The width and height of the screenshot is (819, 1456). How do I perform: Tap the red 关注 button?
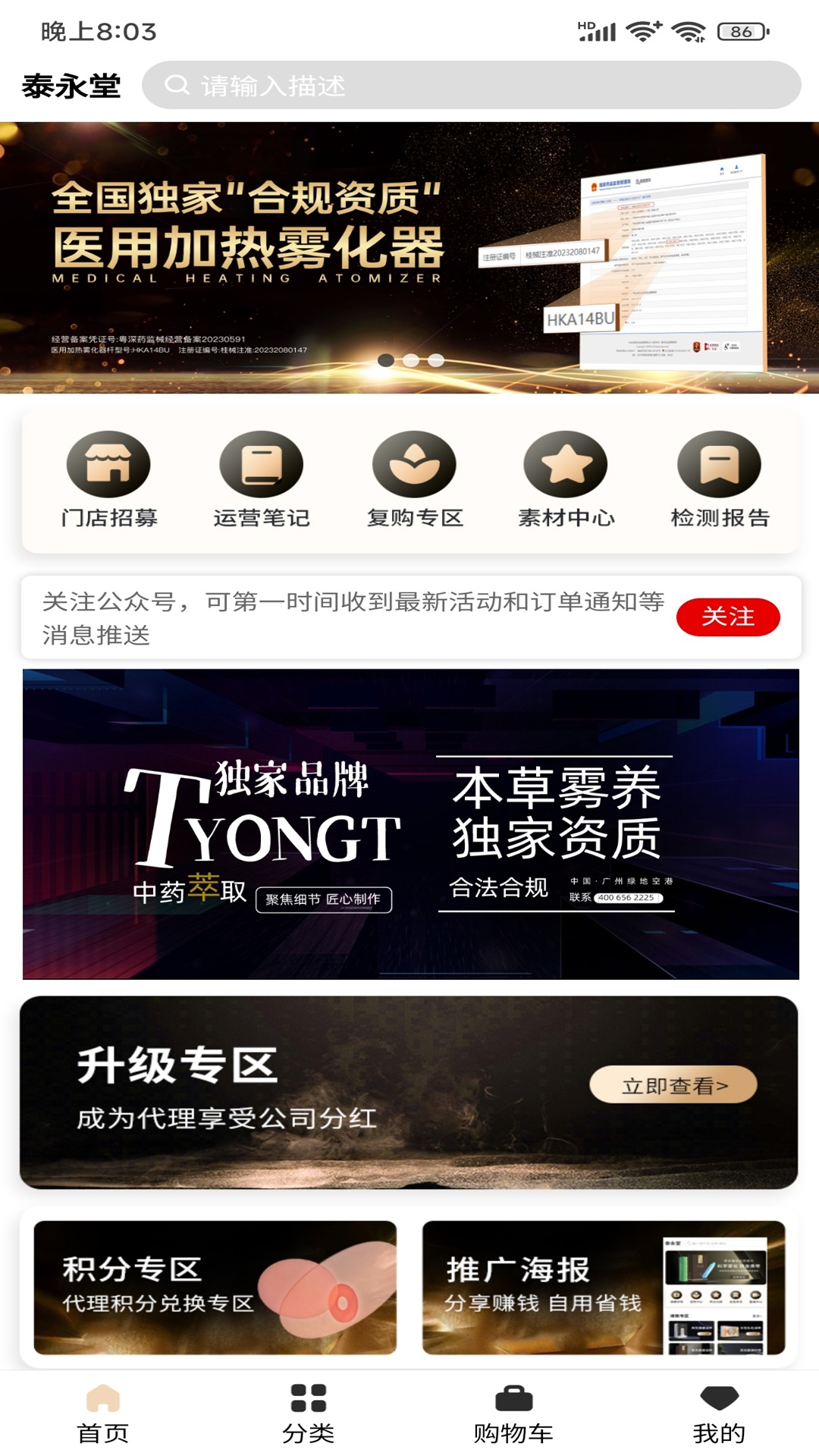click(x=728, y=617)
